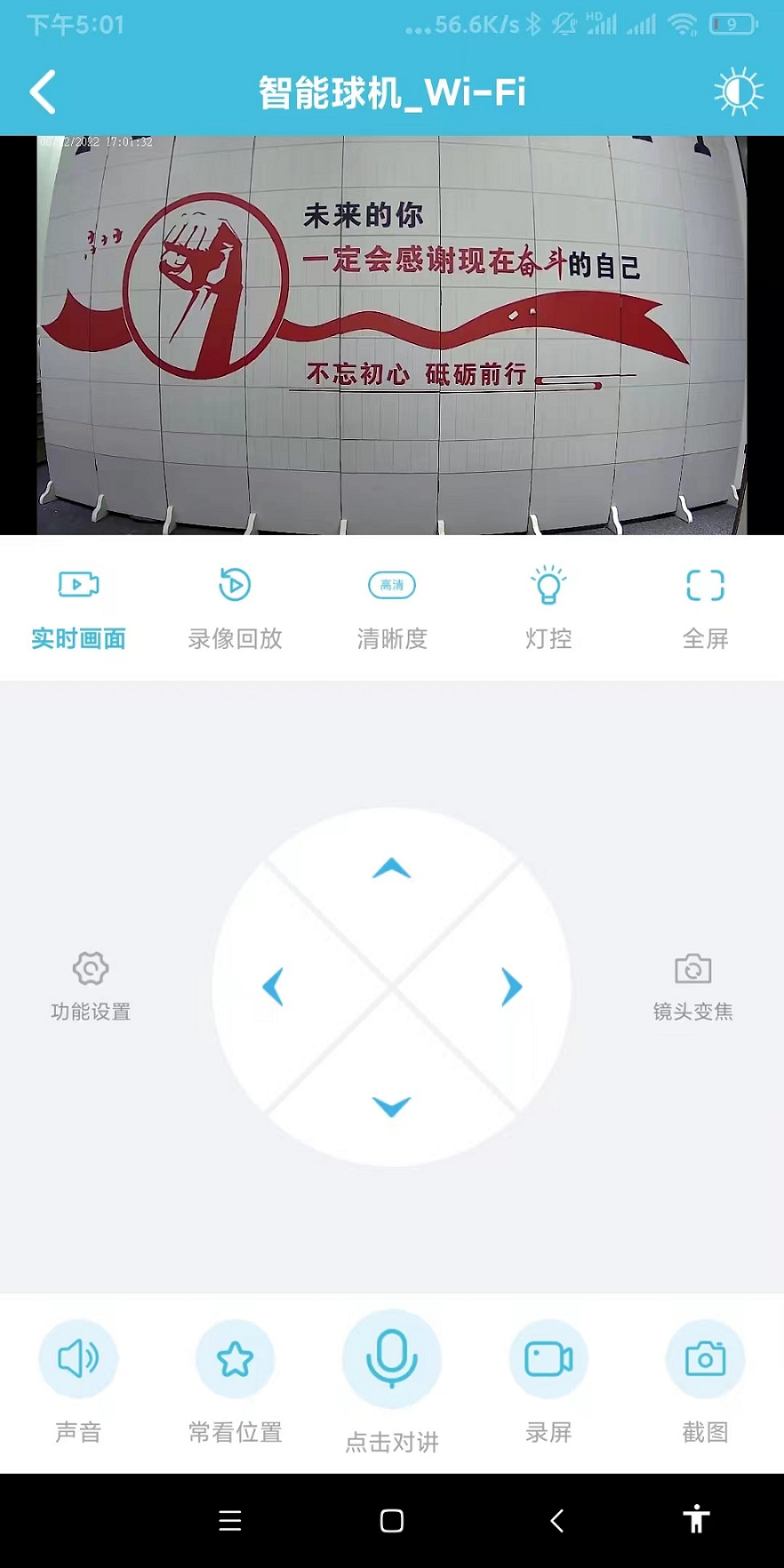Pan the camera up with the arrow
The image size is (784, 1568).
(391, 869)
